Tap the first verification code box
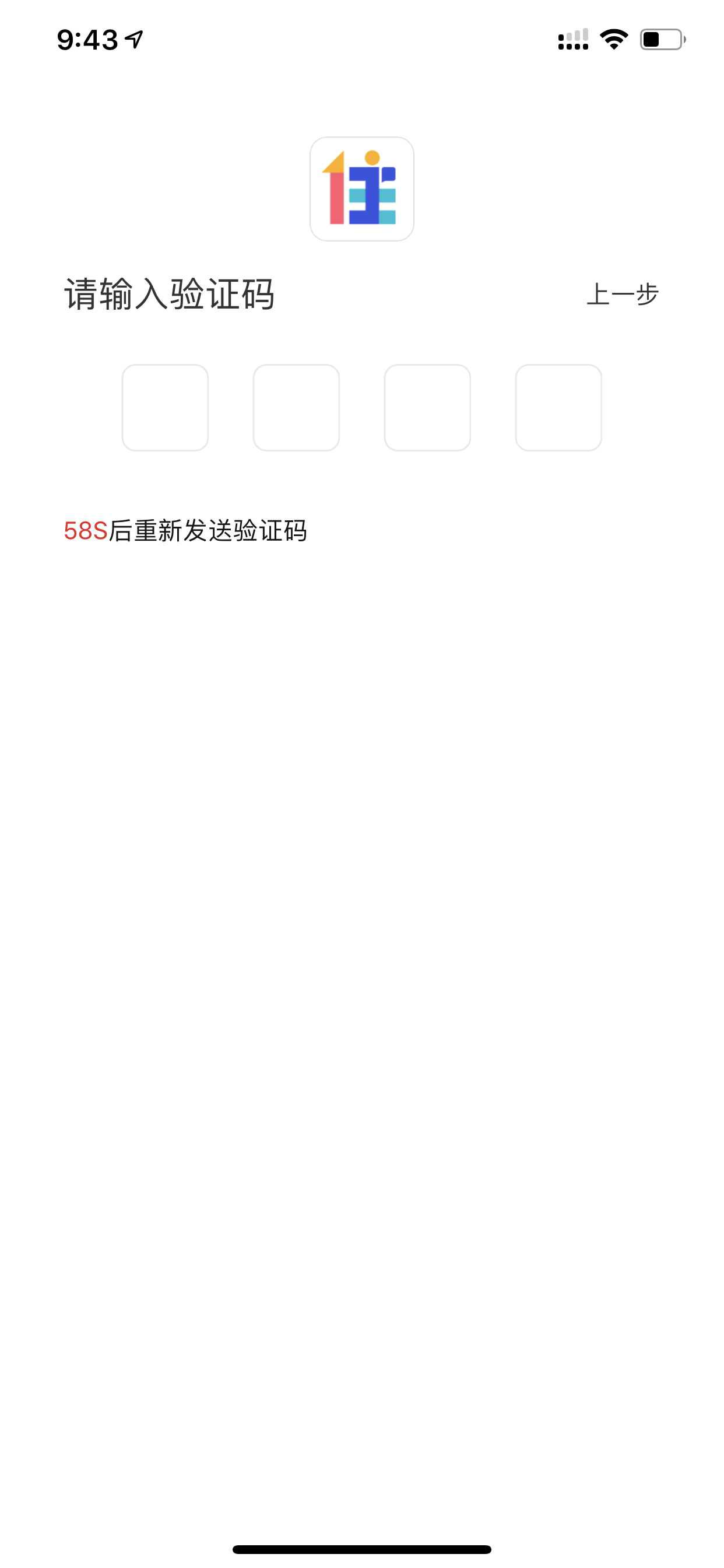 point(165,408)
